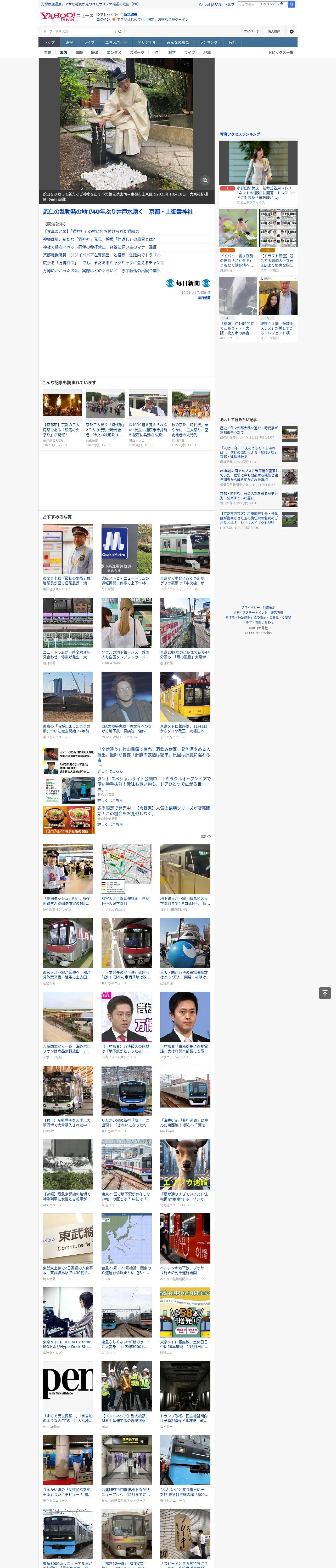
Task: Select the 国際 category
Action: pyautogui.click(x=79, y=52)
